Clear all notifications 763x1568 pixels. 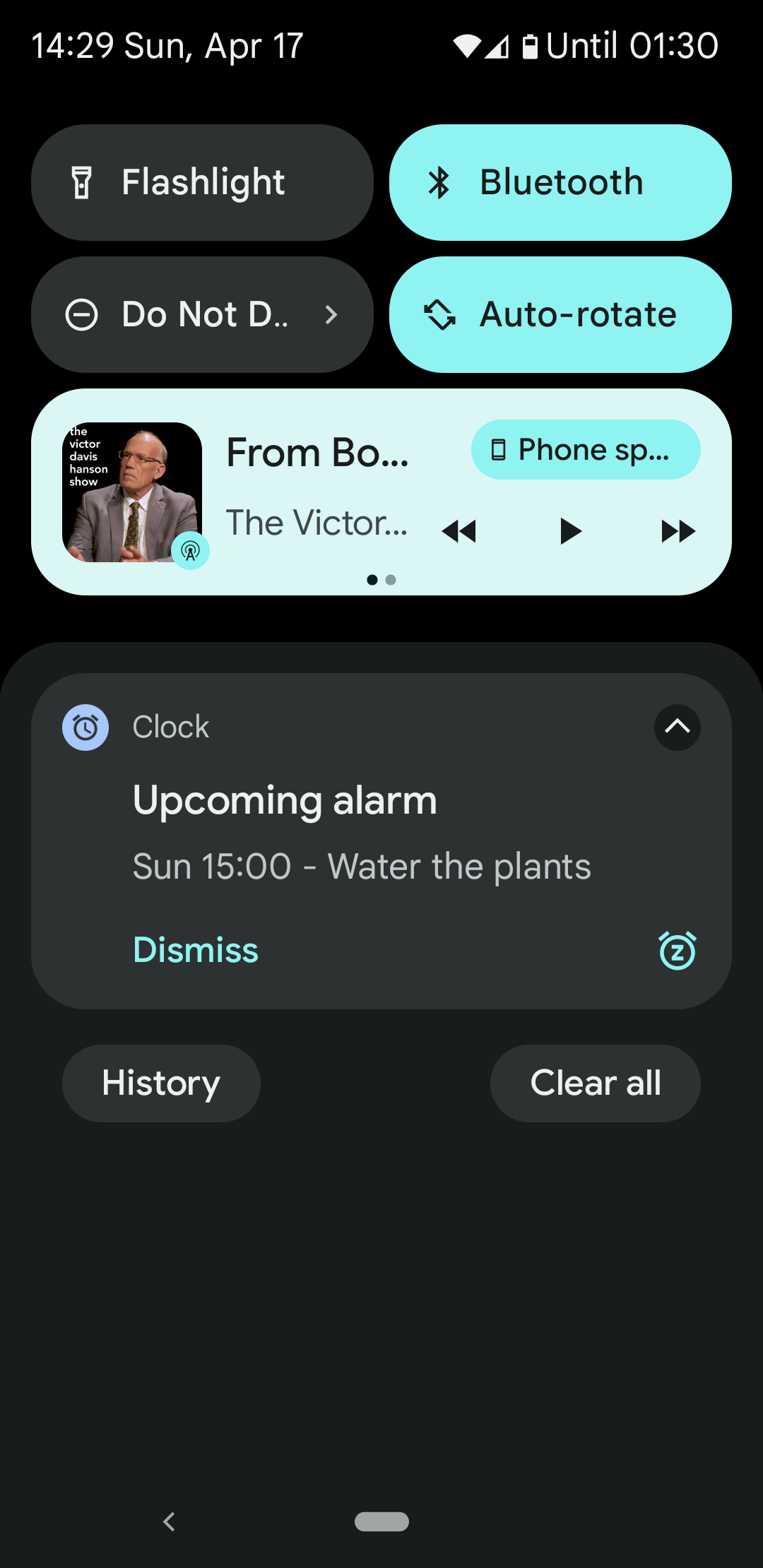click(x=596, y=1083)
